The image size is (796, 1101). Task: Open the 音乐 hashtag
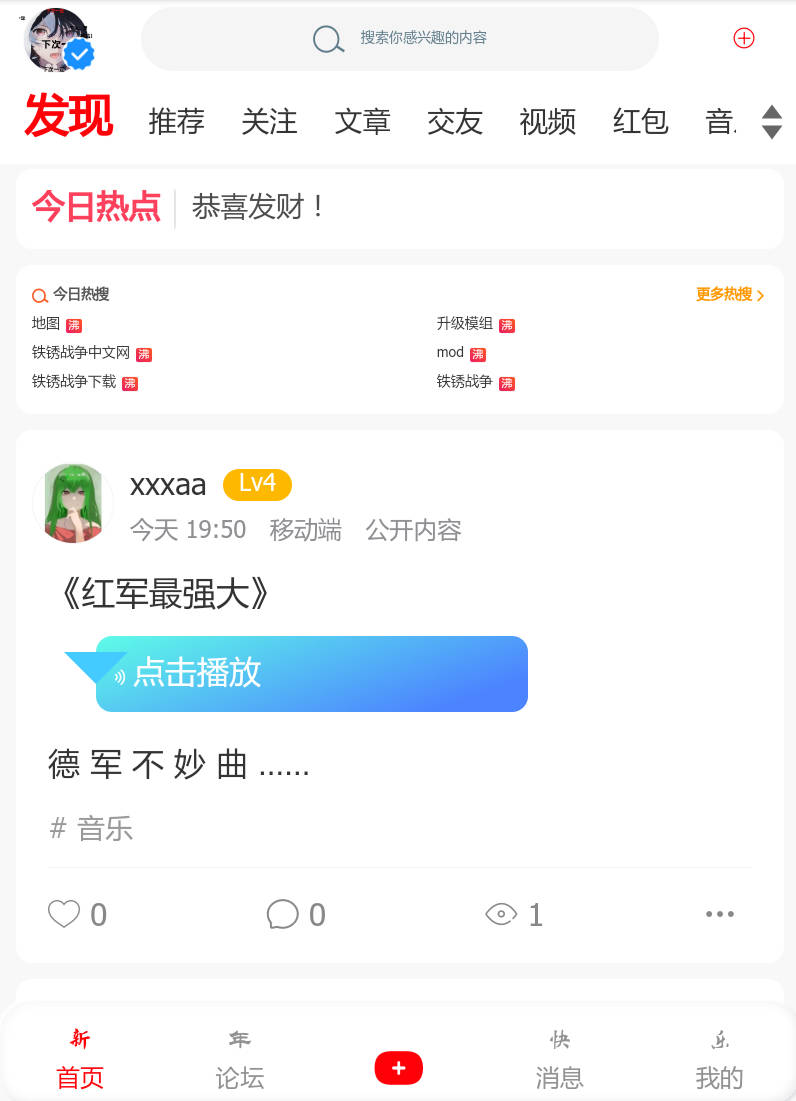(x=92, y=829)
